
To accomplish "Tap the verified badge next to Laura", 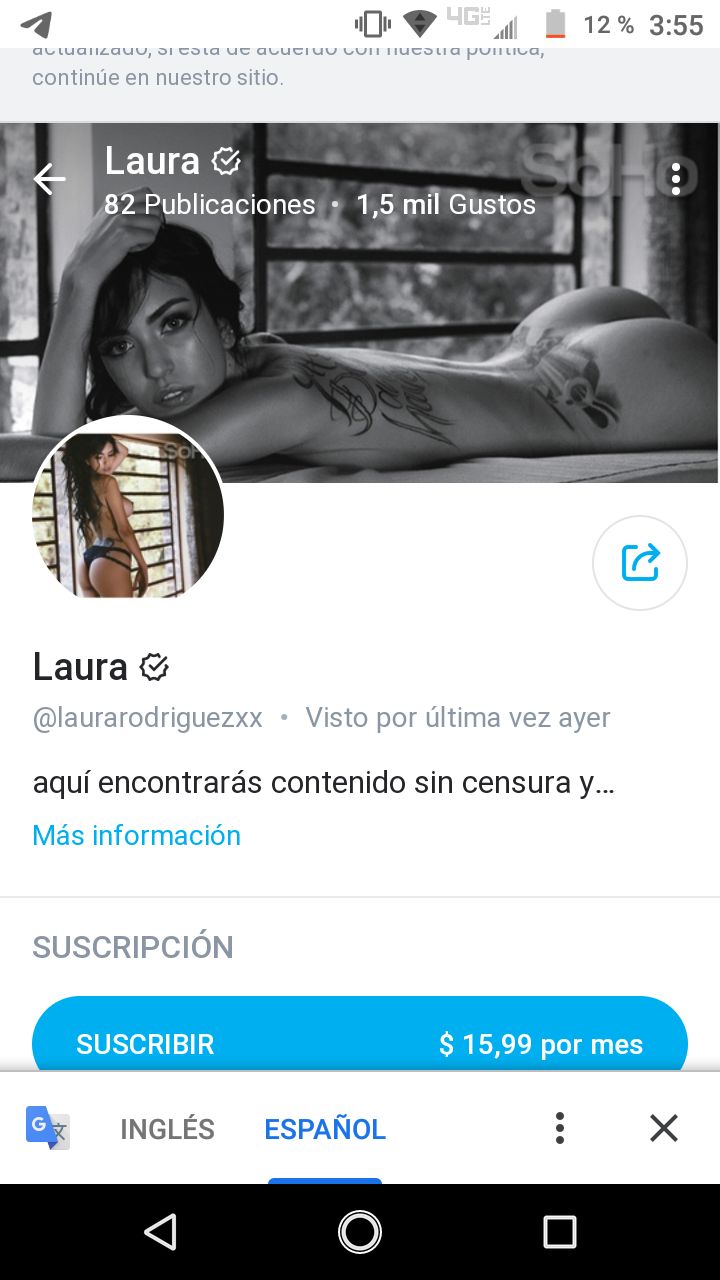I will (x=227, y=161).
